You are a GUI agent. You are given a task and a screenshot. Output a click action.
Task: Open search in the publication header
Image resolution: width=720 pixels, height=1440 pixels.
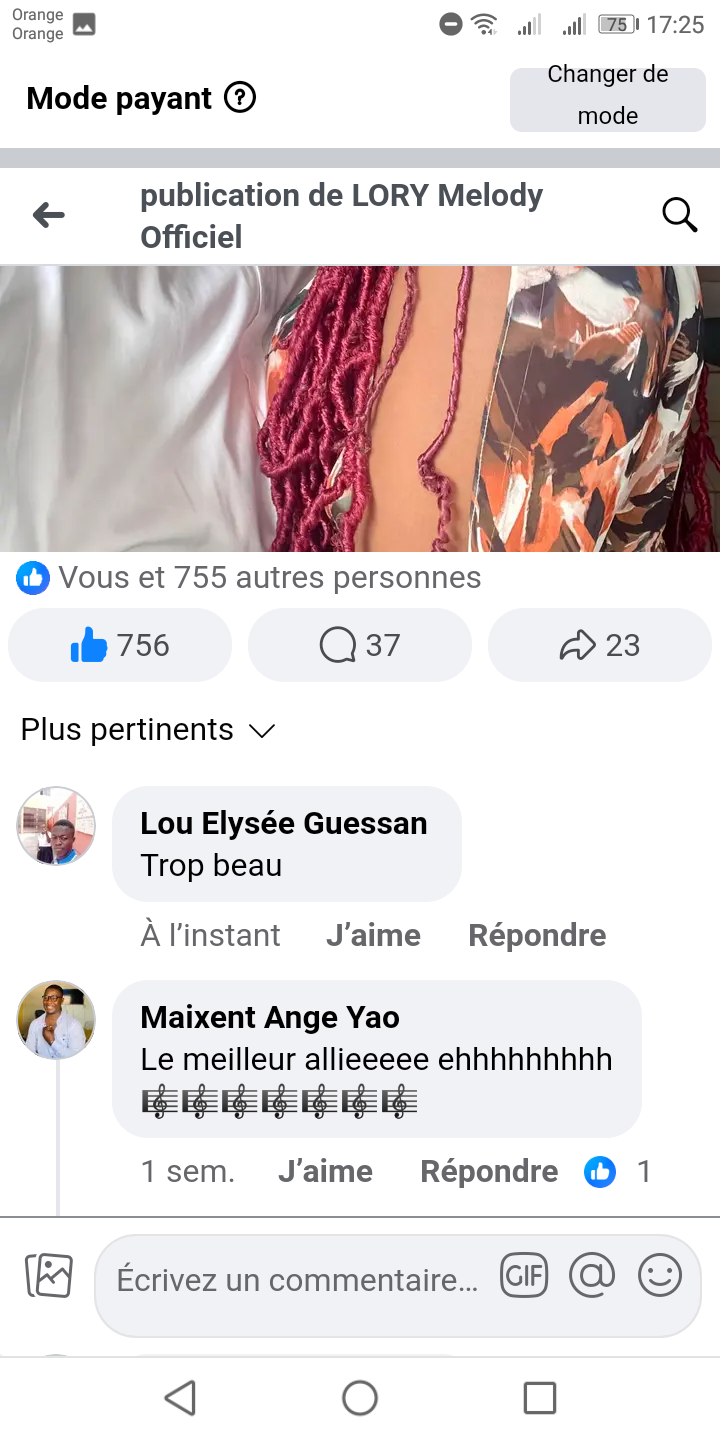(679, 215)
